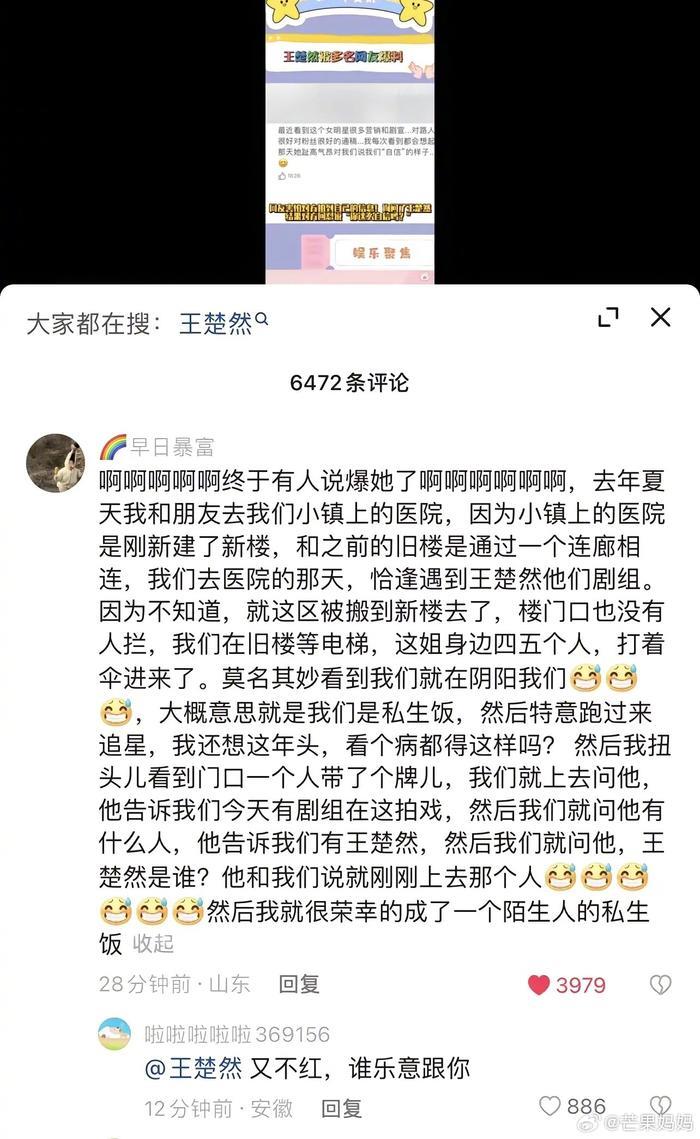Reply to 啦啦啦啦啦369156's comment

click(x=341, y=1108)
